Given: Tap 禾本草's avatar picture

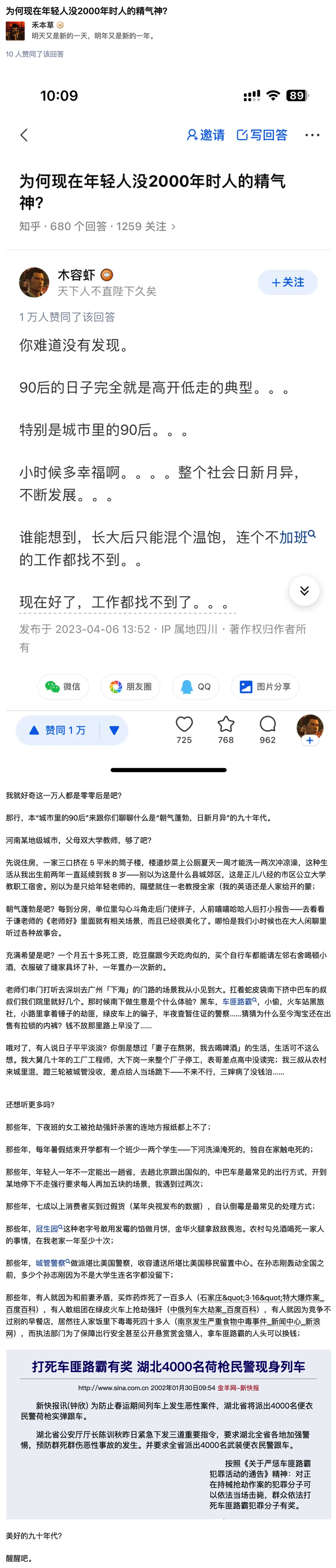Looking at the screenshot, I should coord(15,30).
